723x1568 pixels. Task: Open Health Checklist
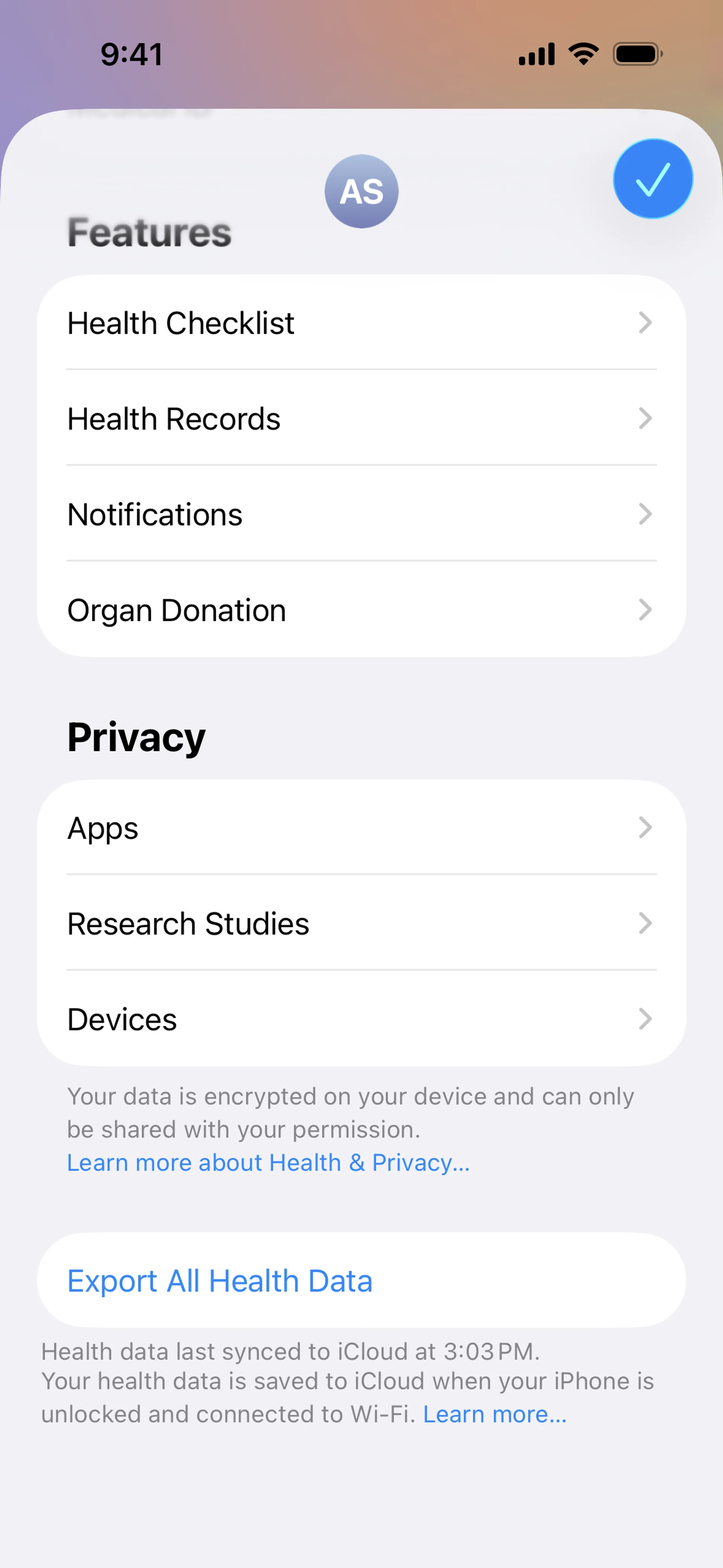pos(361,322)
